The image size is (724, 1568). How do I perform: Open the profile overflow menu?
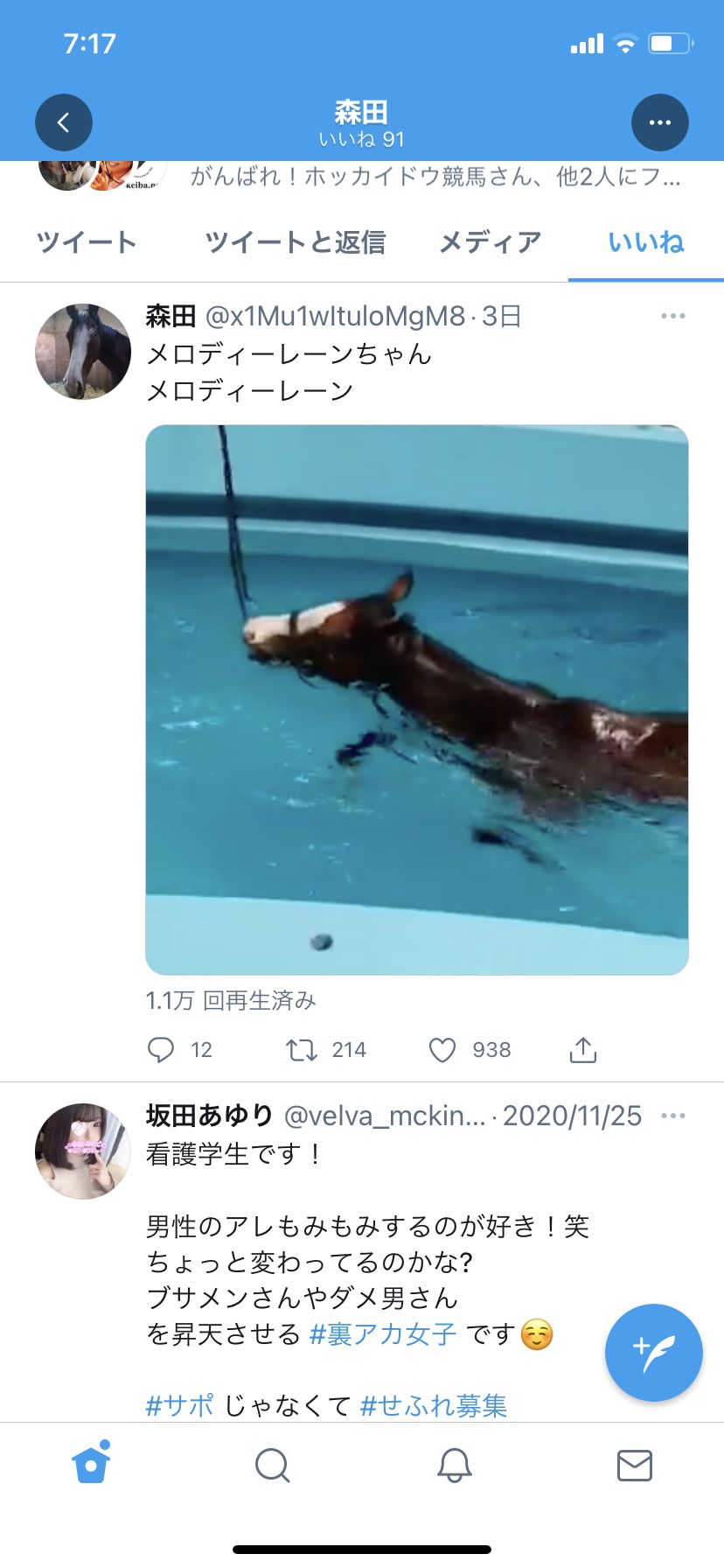(x=659, y=122)
